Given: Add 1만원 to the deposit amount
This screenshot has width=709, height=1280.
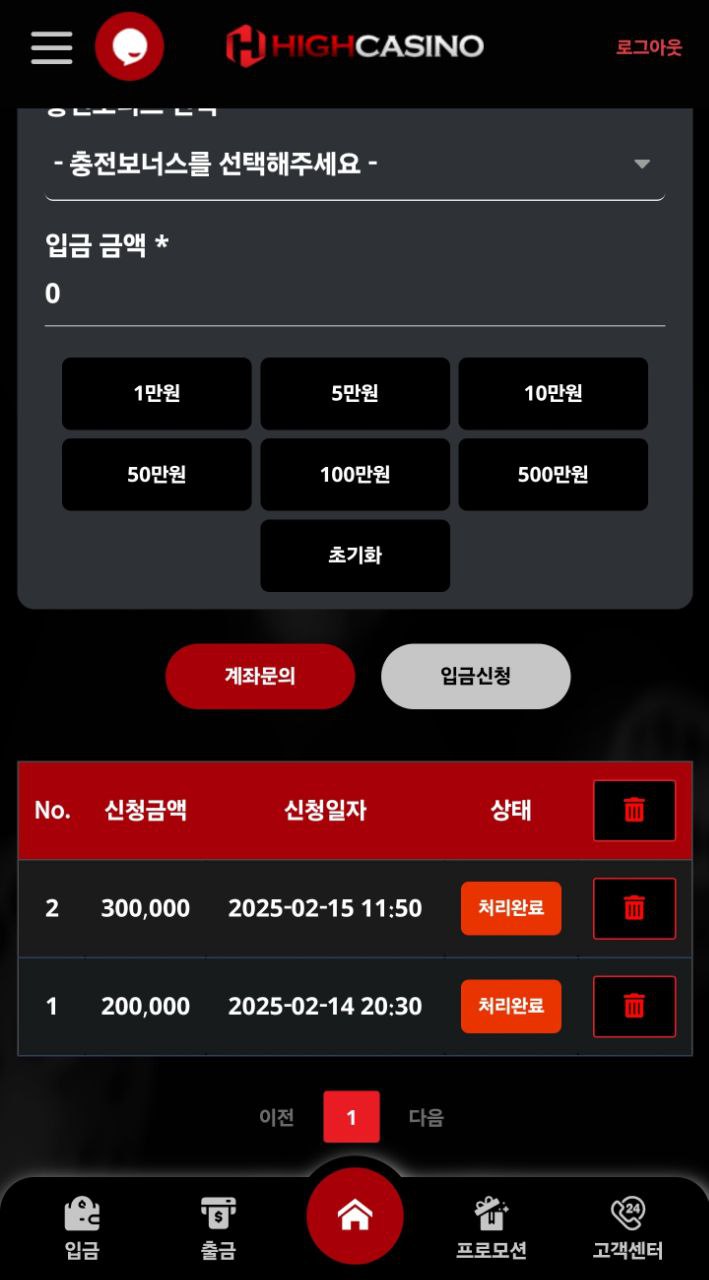Looking at the screenshot, I should 157,394.
